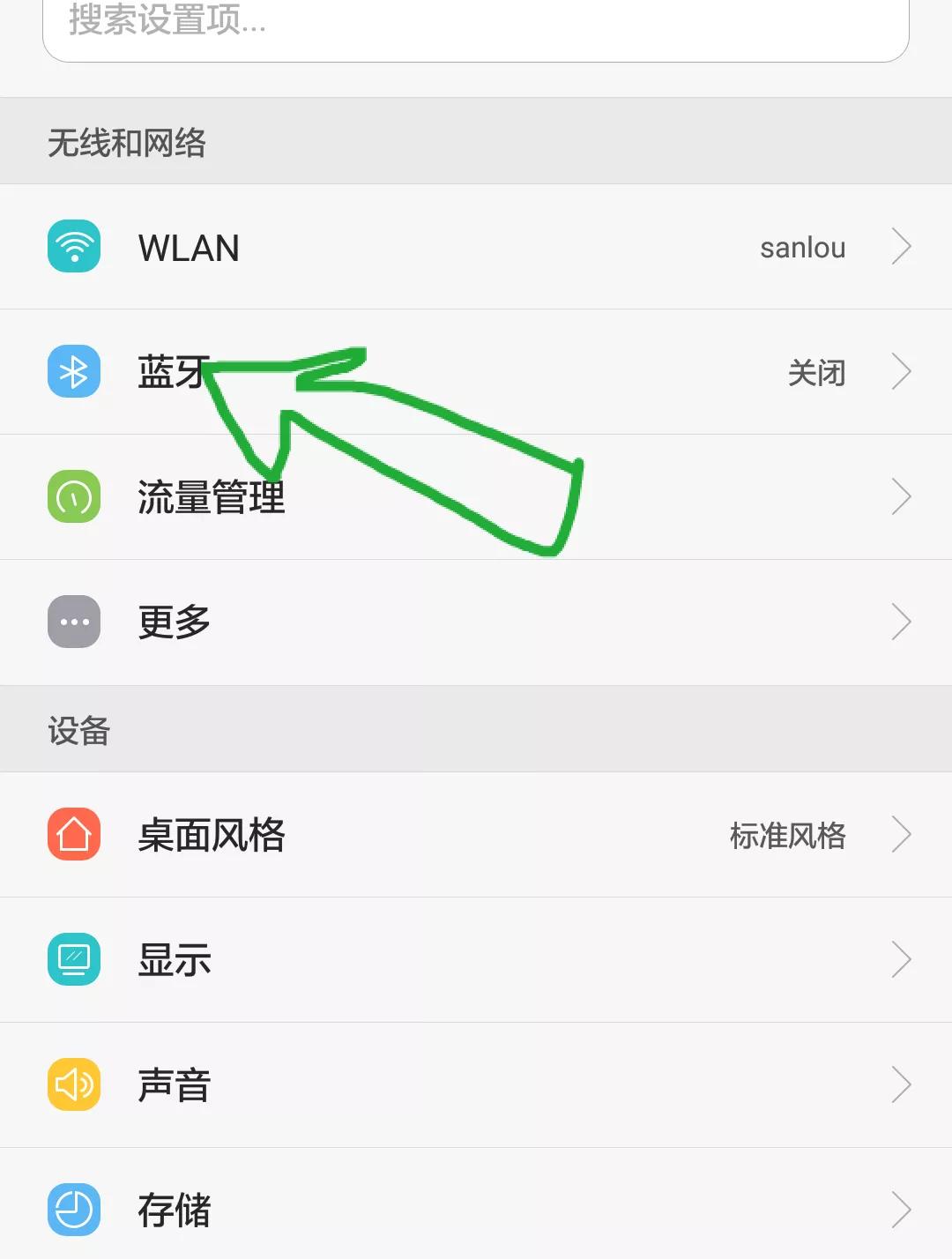This screenshot has height=1259, width=952.
Task: Expand the 蓝牙 row chevron
Action: (x=901, y=371)
